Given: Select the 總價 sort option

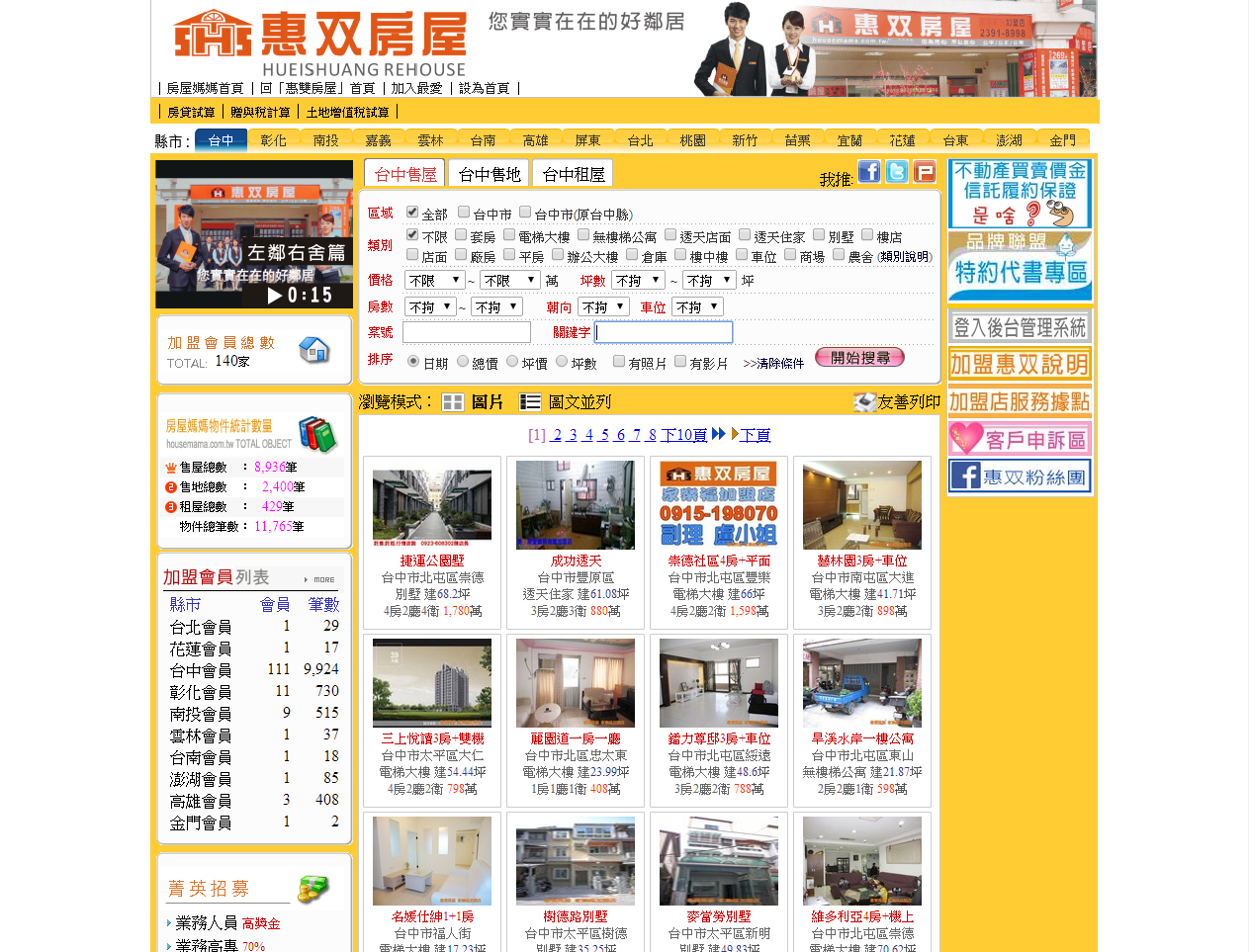Looking at the screenshot, I should click(x=463, y=362).
